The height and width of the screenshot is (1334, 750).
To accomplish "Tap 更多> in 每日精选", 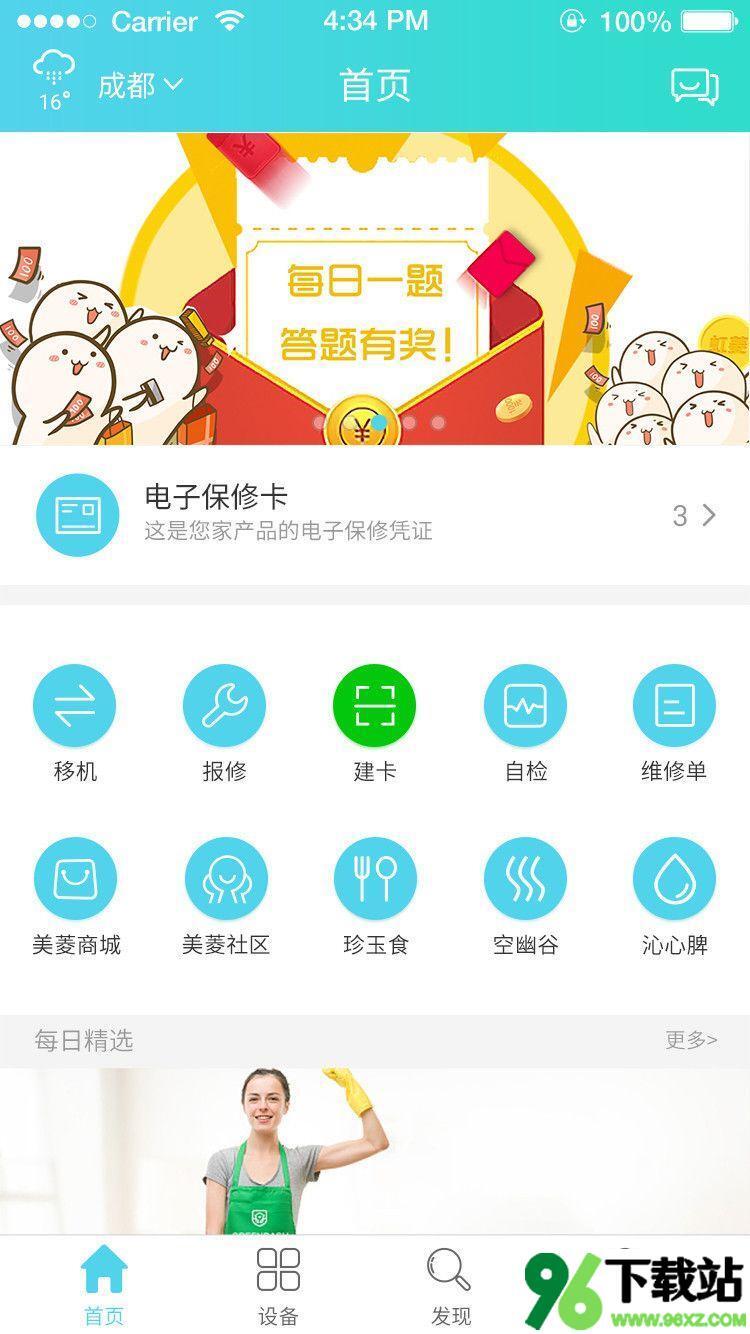I will click(691, 1040).
